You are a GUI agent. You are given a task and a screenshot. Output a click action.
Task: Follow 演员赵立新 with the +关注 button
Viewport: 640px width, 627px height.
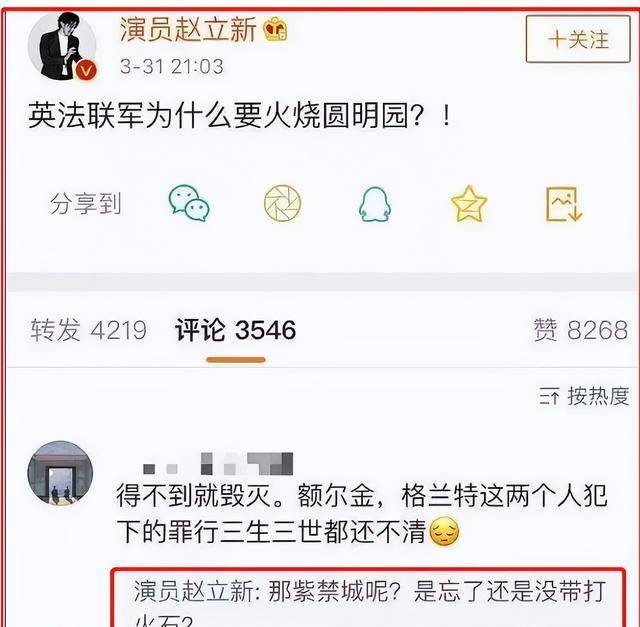(578, 40)
